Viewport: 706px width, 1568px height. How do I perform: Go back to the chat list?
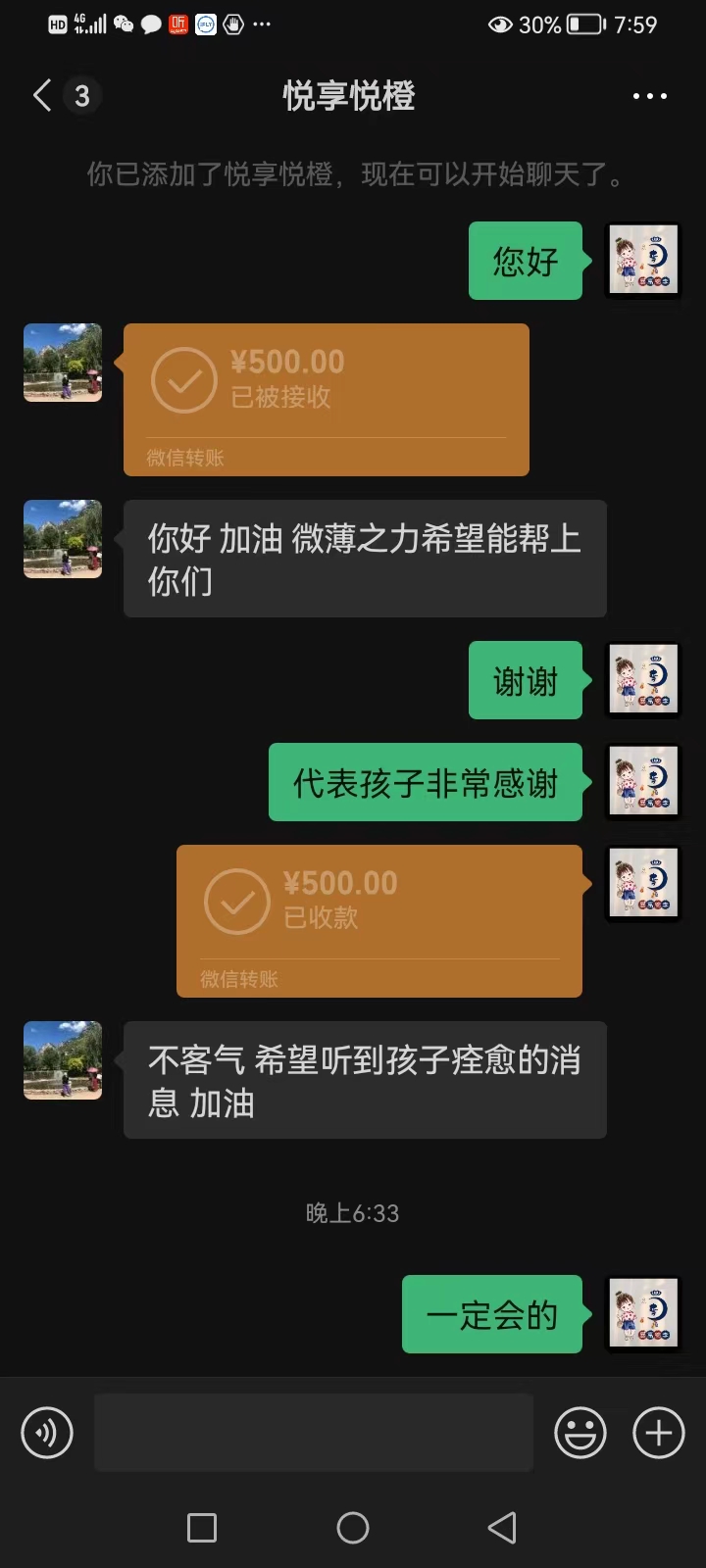tap(43, 96)
